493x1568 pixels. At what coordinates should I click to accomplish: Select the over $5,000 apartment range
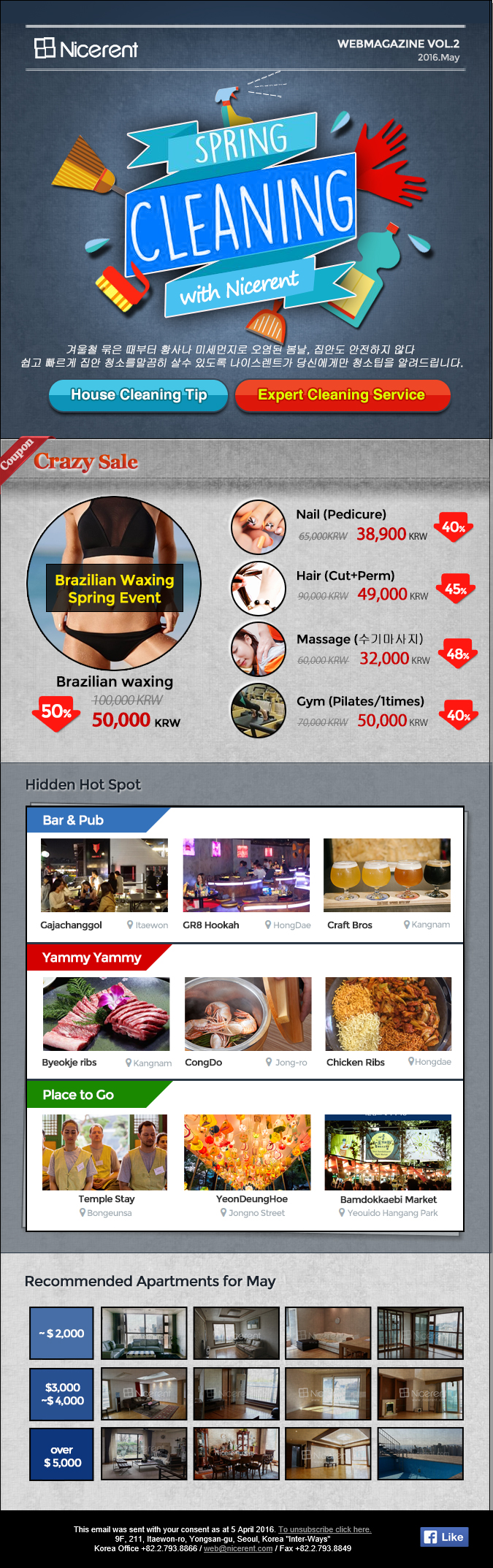(61, 1456)
